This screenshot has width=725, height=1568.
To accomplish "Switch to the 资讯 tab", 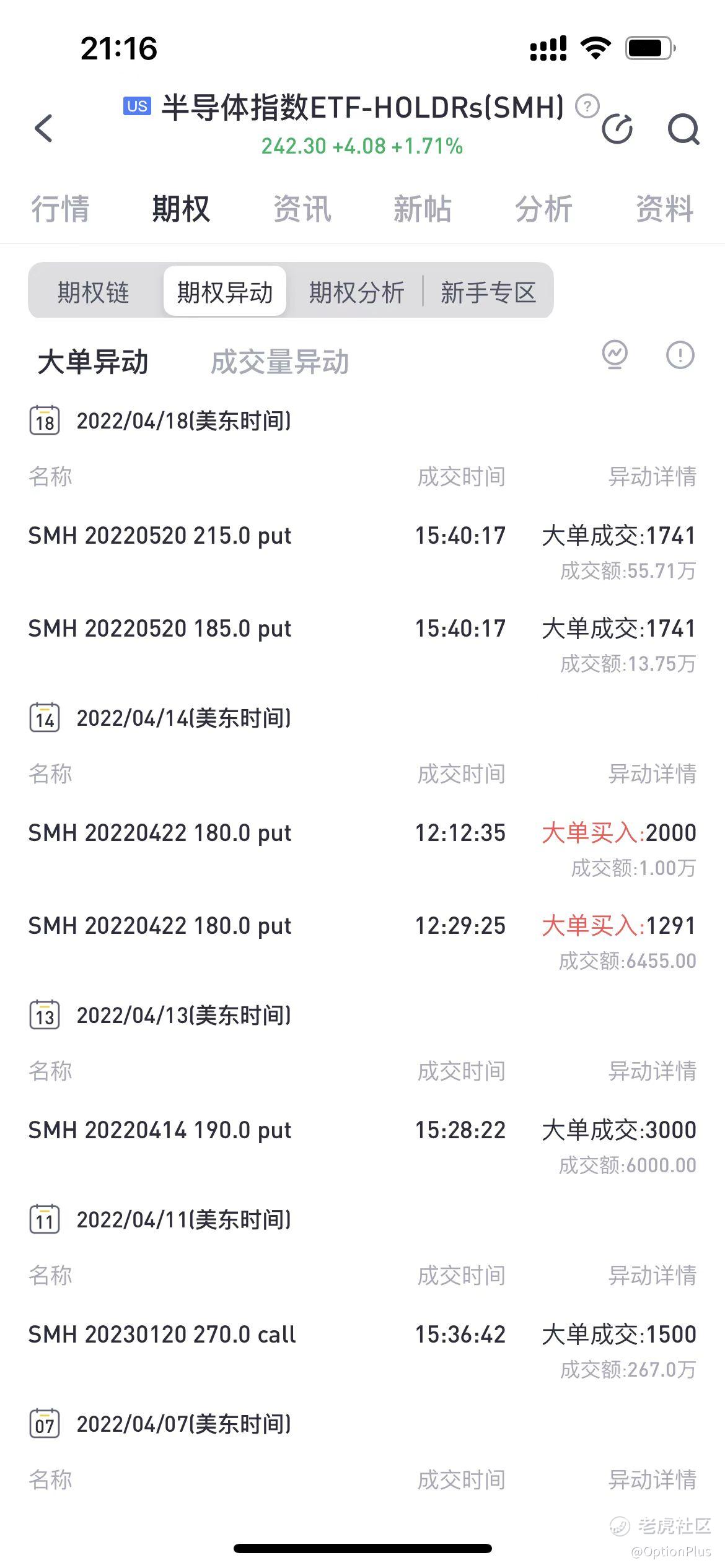I will pyautogui.click(x=302, y=208).
